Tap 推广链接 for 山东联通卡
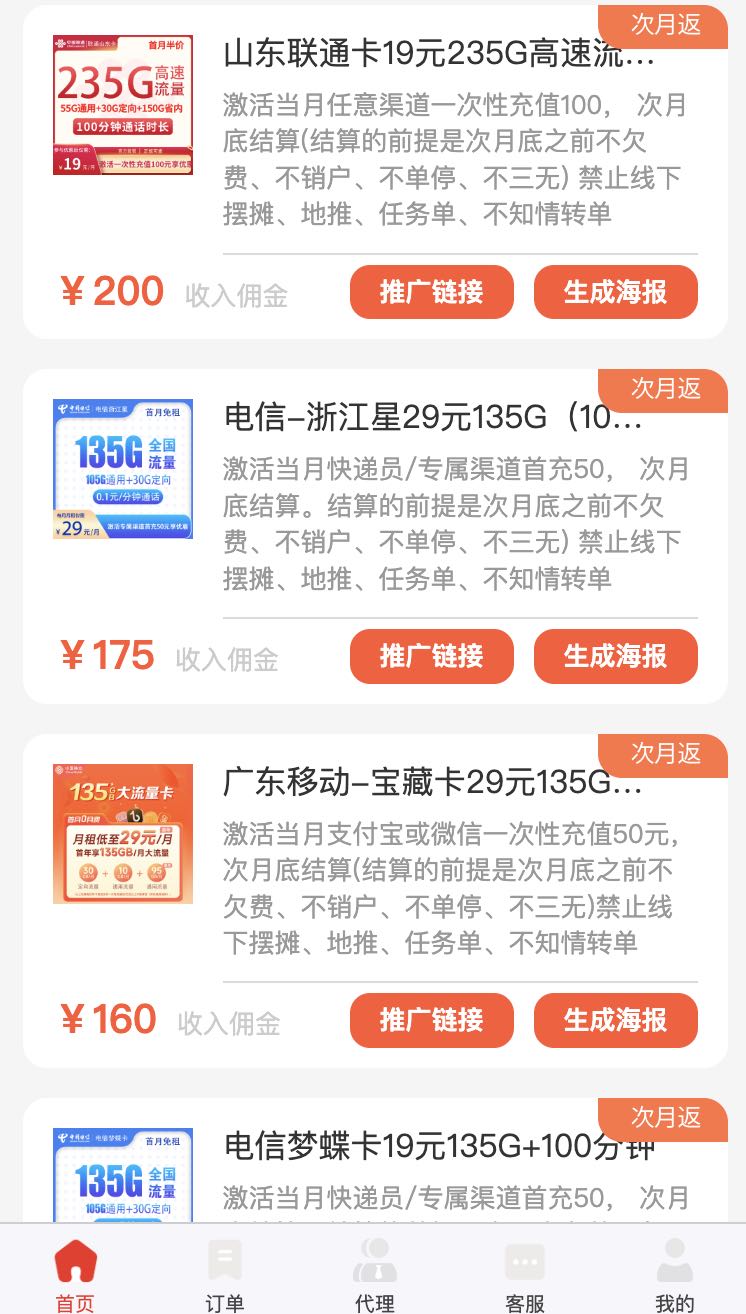This screenshot has height=1314, width=746. (431, 292)
